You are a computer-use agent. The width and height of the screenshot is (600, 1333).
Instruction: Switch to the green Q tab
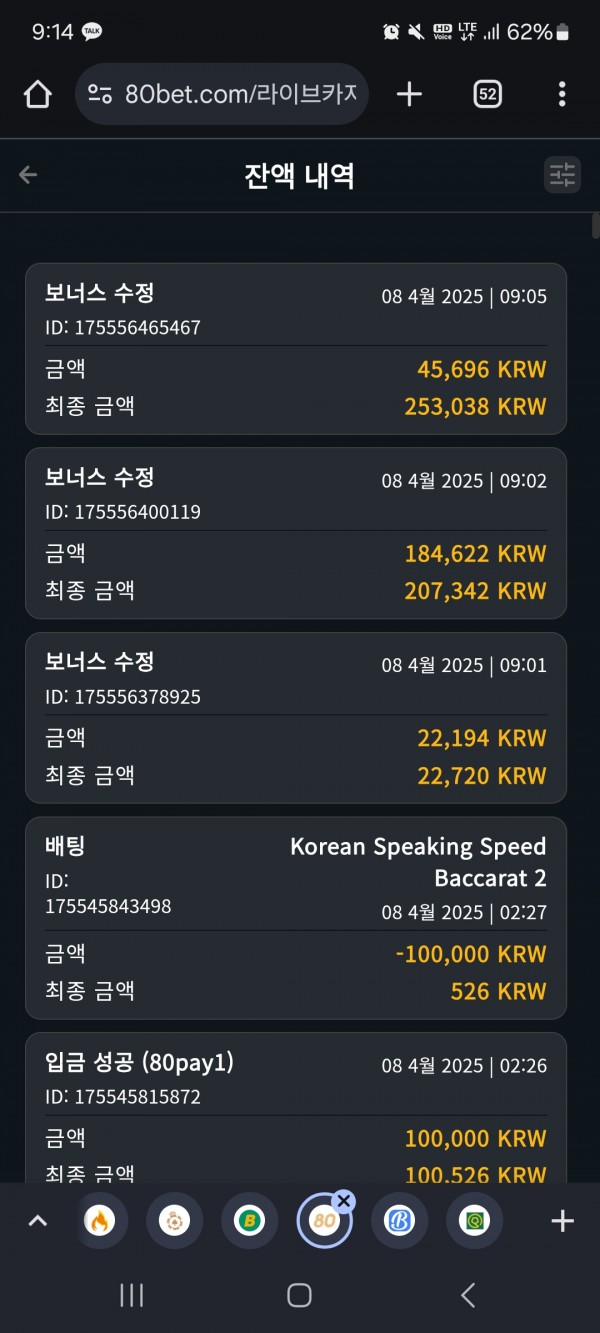[x=474, y=1220]
